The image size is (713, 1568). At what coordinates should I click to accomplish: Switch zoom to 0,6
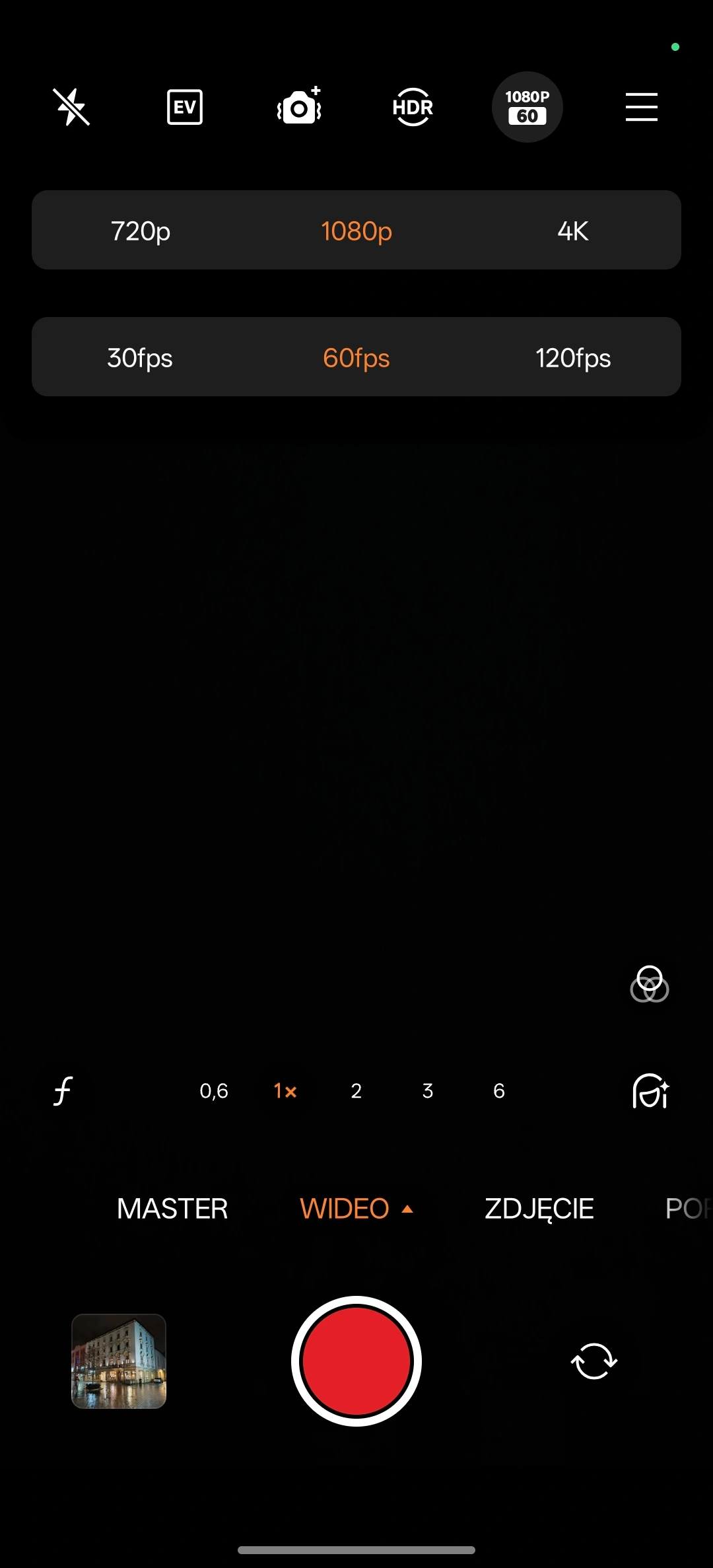214,1090
